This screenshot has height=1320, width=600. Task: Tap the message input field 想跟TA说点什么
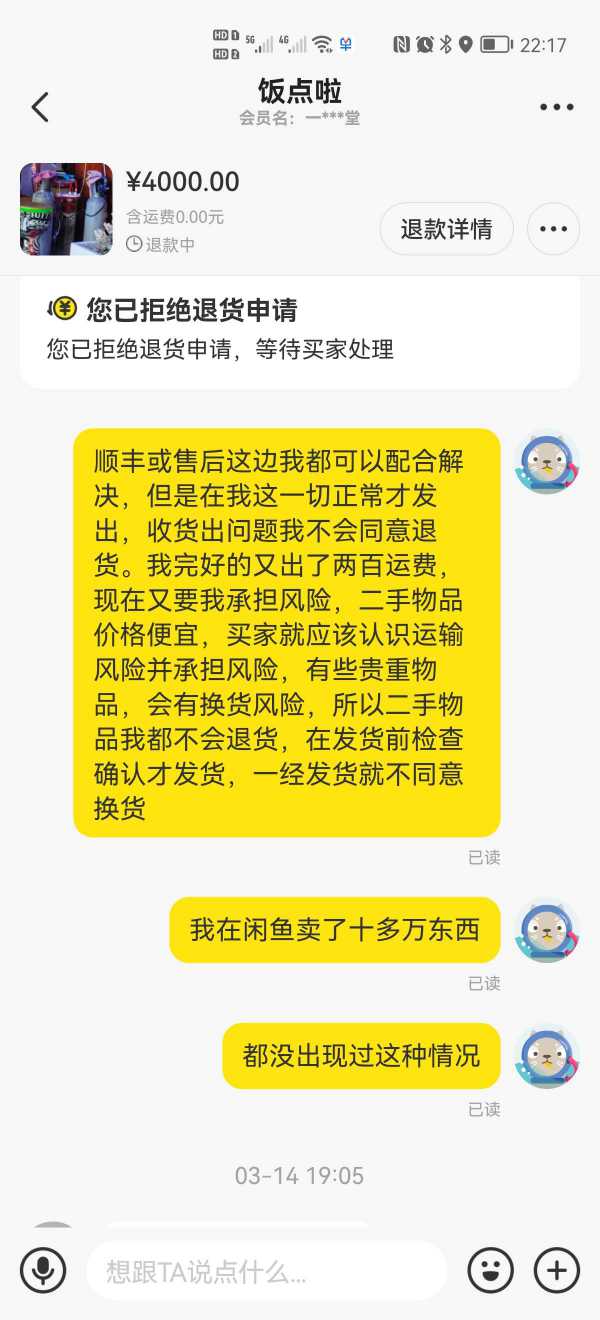pos(266,1271)
